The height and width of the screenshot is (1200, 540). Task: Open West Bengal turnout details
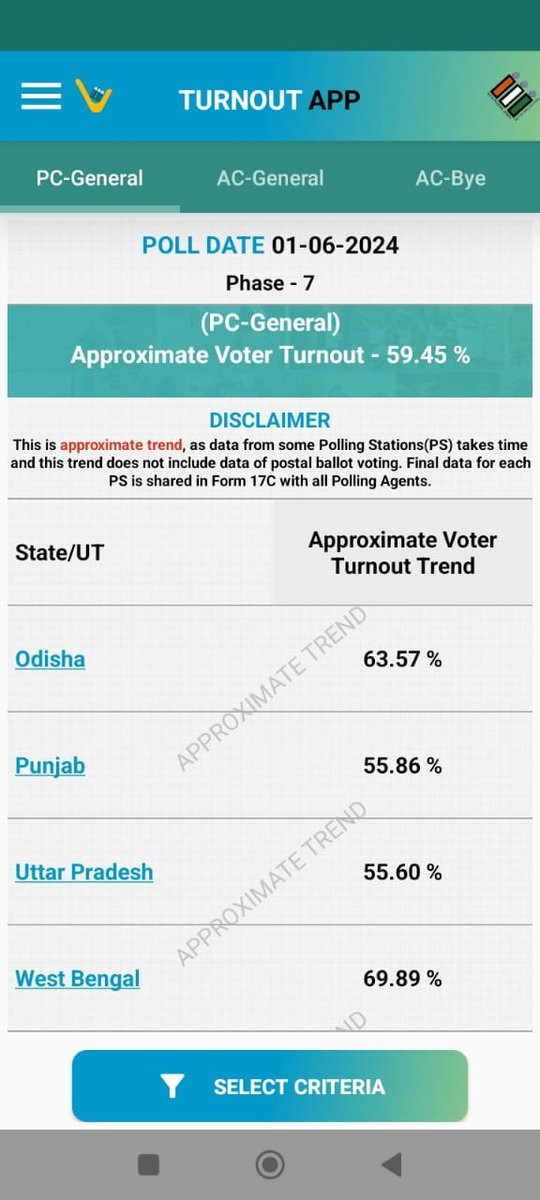[77, 979]
